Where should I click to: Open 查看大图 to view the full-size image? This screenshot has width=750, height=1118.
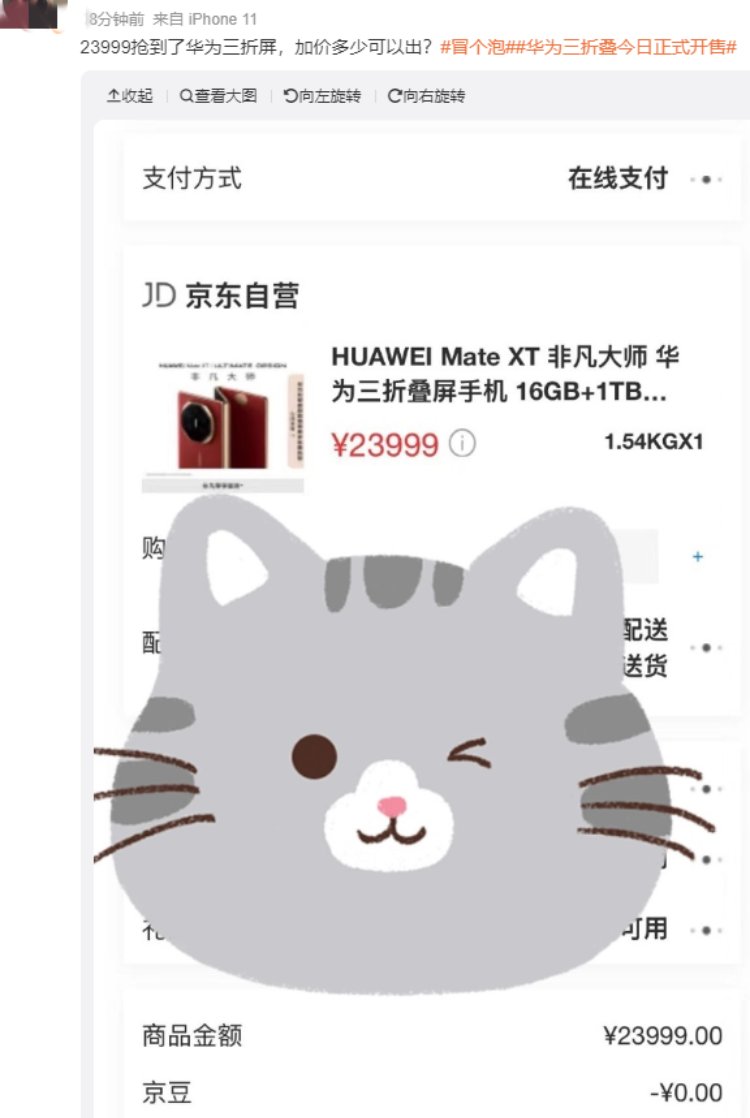pos(218,96)
